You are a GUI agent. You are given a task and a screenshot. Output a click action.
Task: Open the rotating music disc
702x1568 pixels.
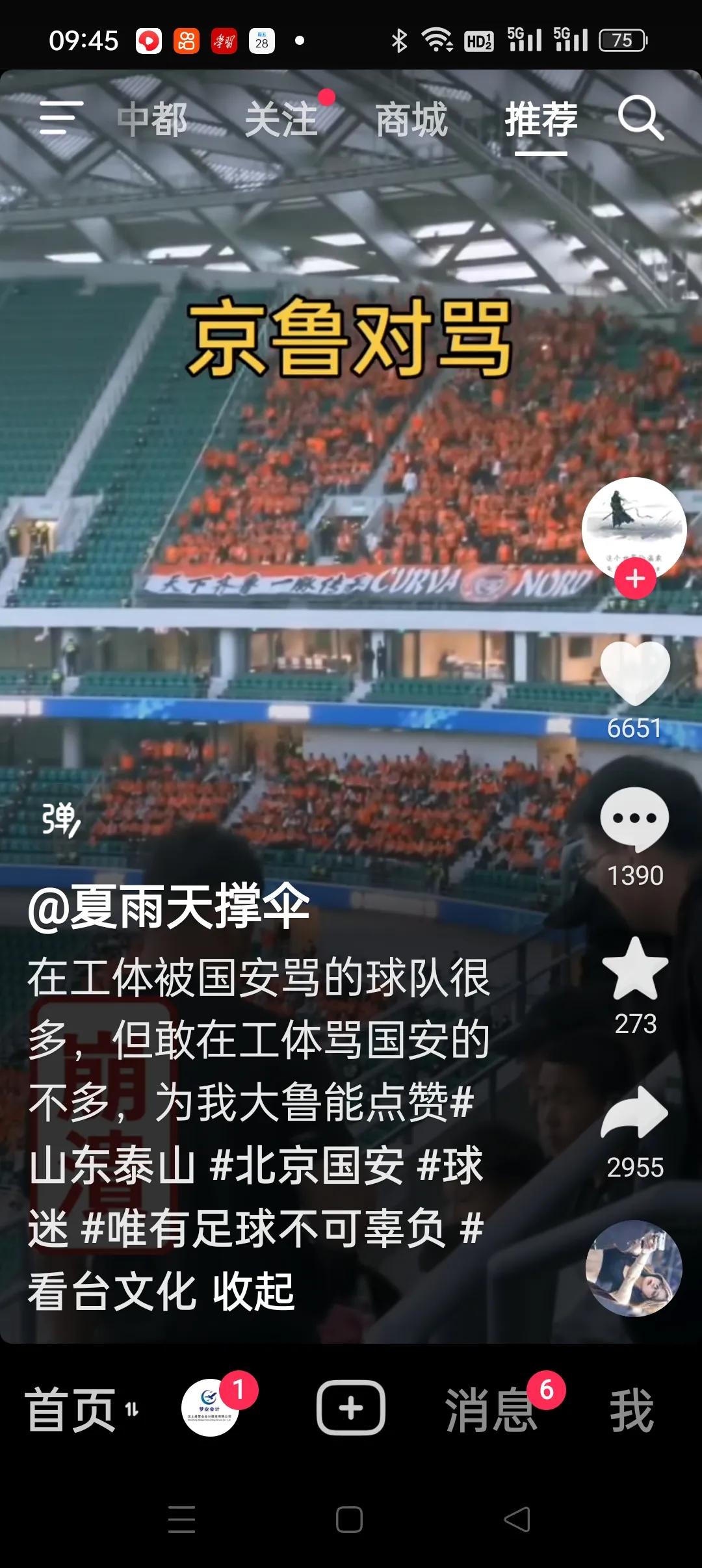tap(634, 1269)
